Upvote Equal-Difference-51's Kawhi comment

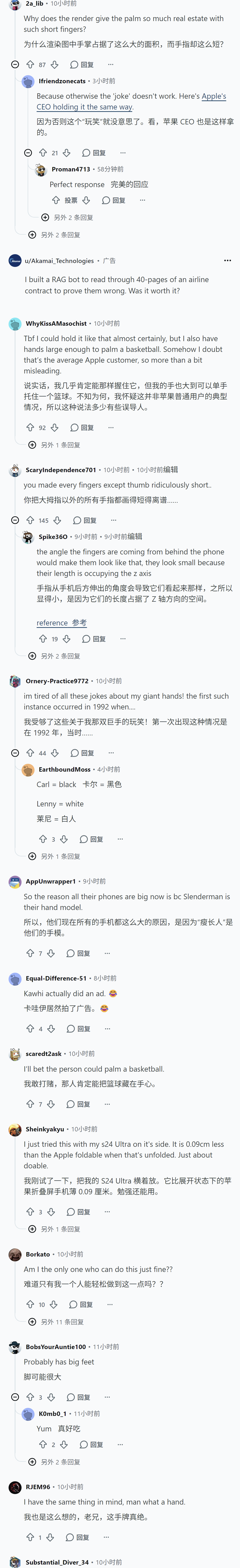[x=30, y=1029]
